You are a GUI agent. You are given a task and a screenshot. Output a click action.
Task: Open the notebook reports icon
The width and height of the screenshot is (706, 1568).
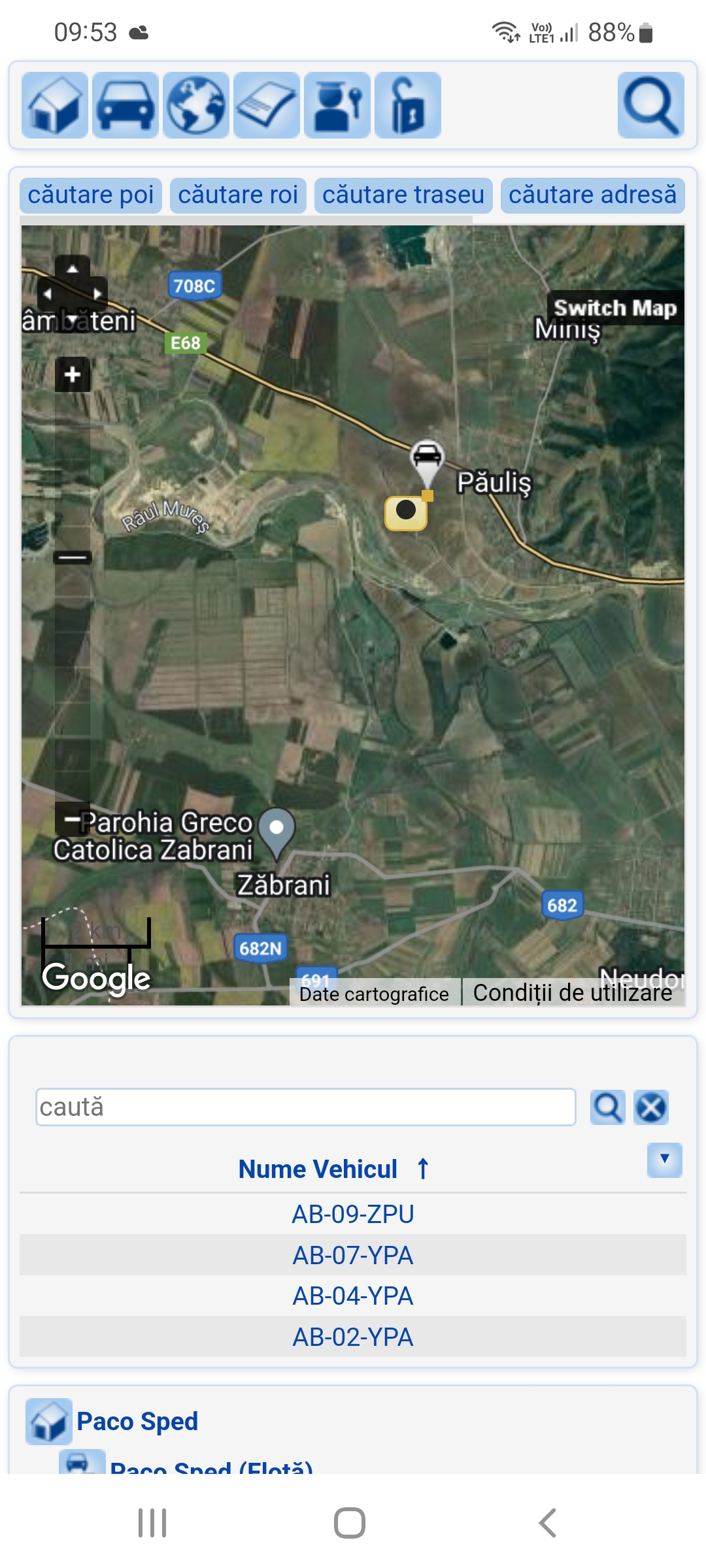pos(267,105)
